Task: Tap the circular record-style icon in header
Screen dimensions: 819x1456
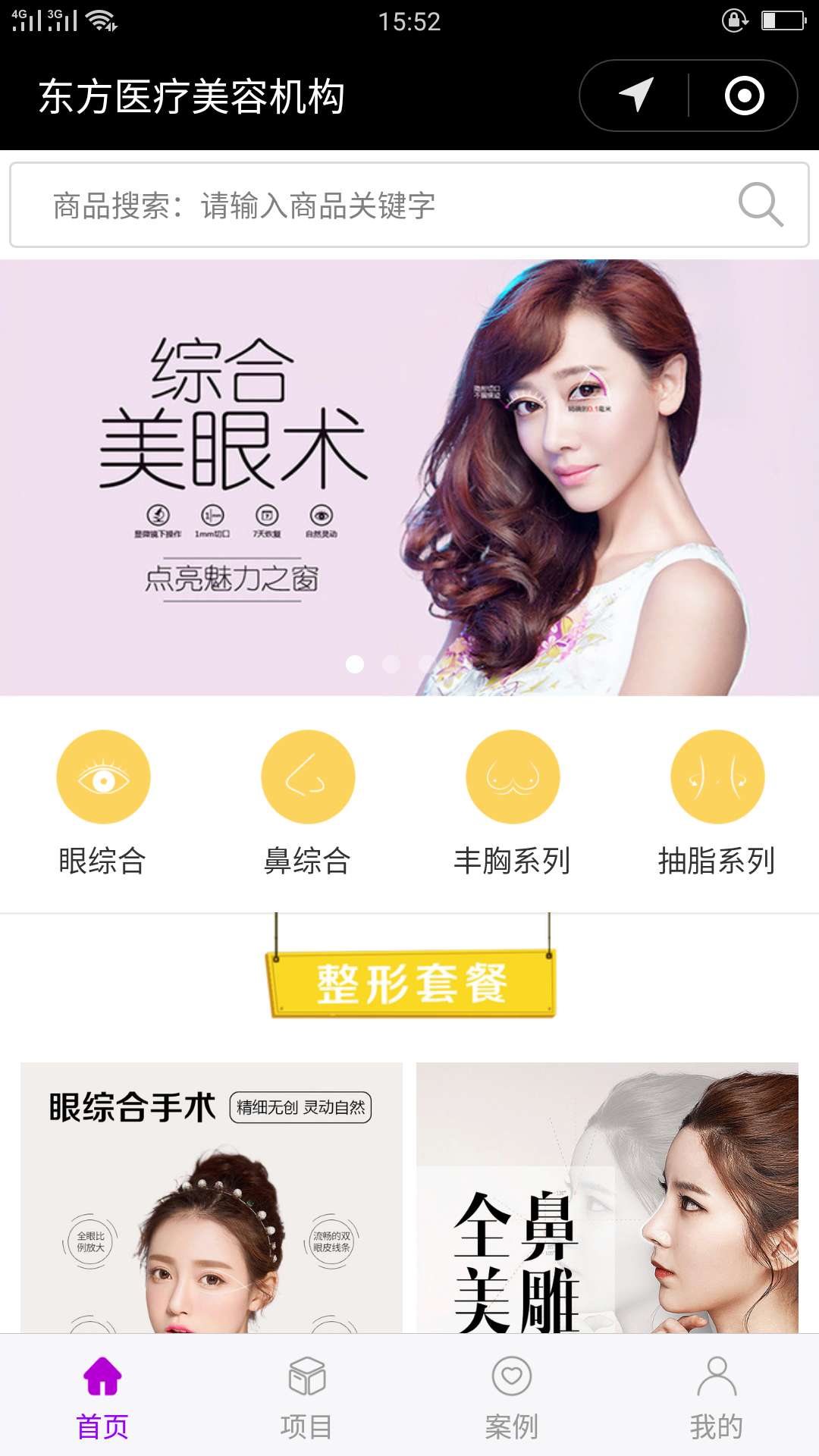Action: (744, 96)
